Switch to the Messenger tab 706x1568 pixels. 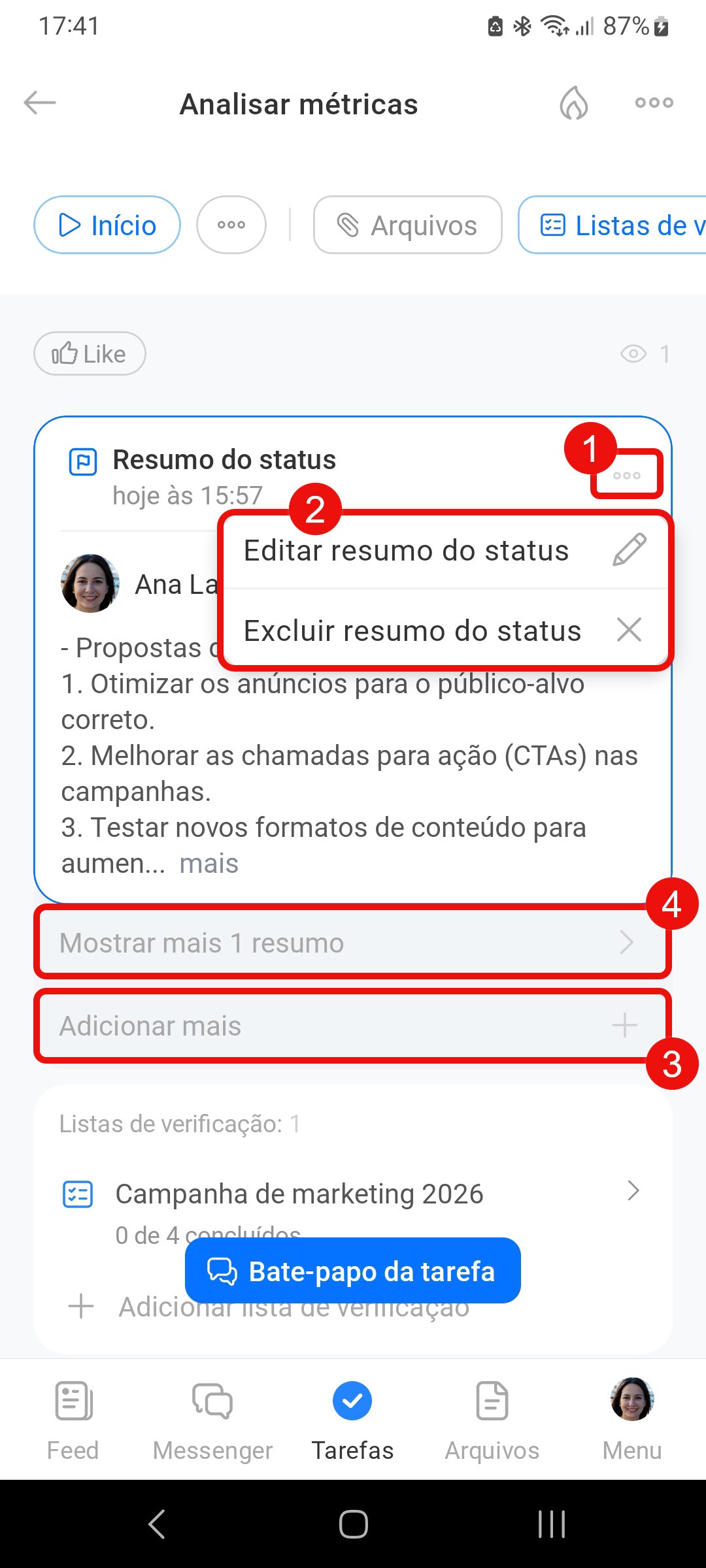(212, 1418)
